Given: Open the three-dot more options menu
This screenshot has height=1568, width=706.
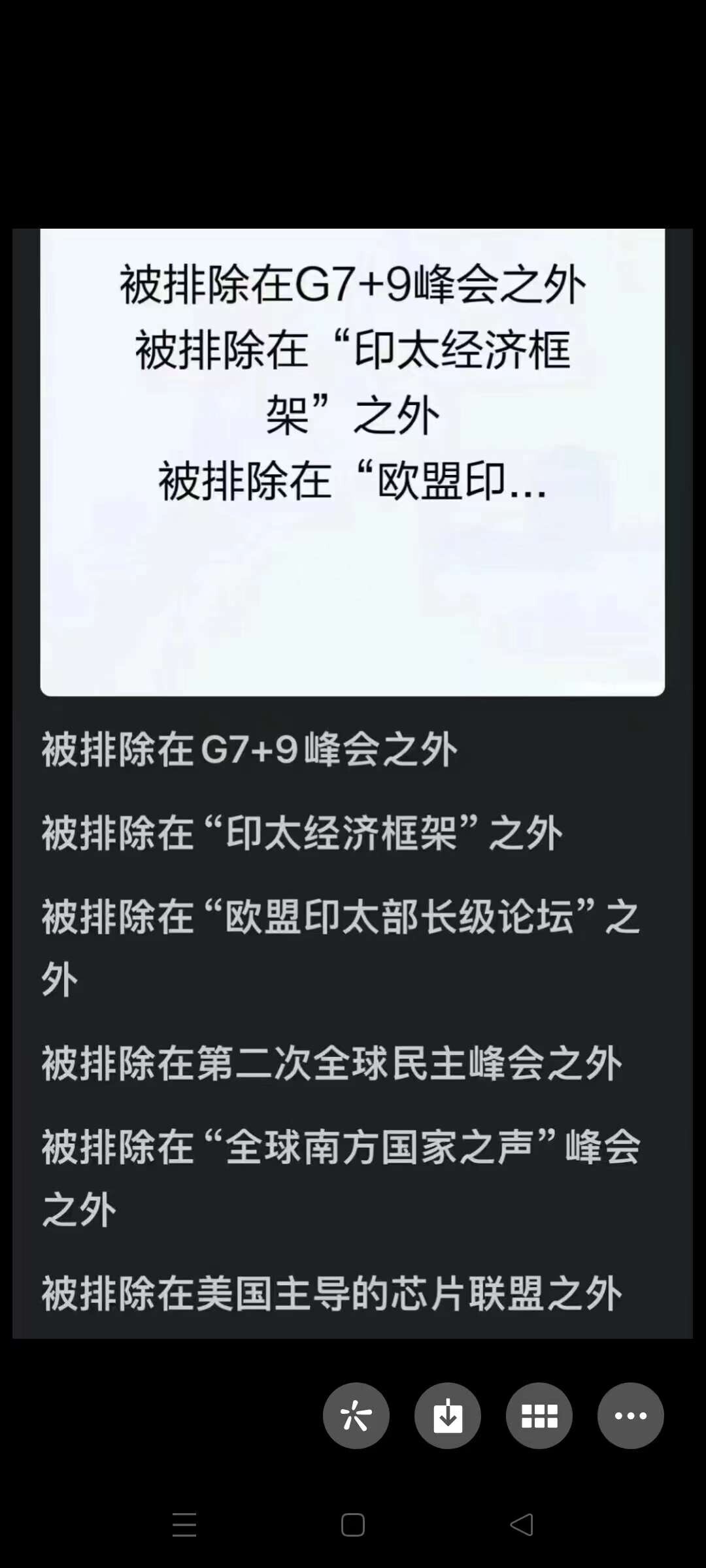Looking at the screenshot, I should tap(631, 1416).
